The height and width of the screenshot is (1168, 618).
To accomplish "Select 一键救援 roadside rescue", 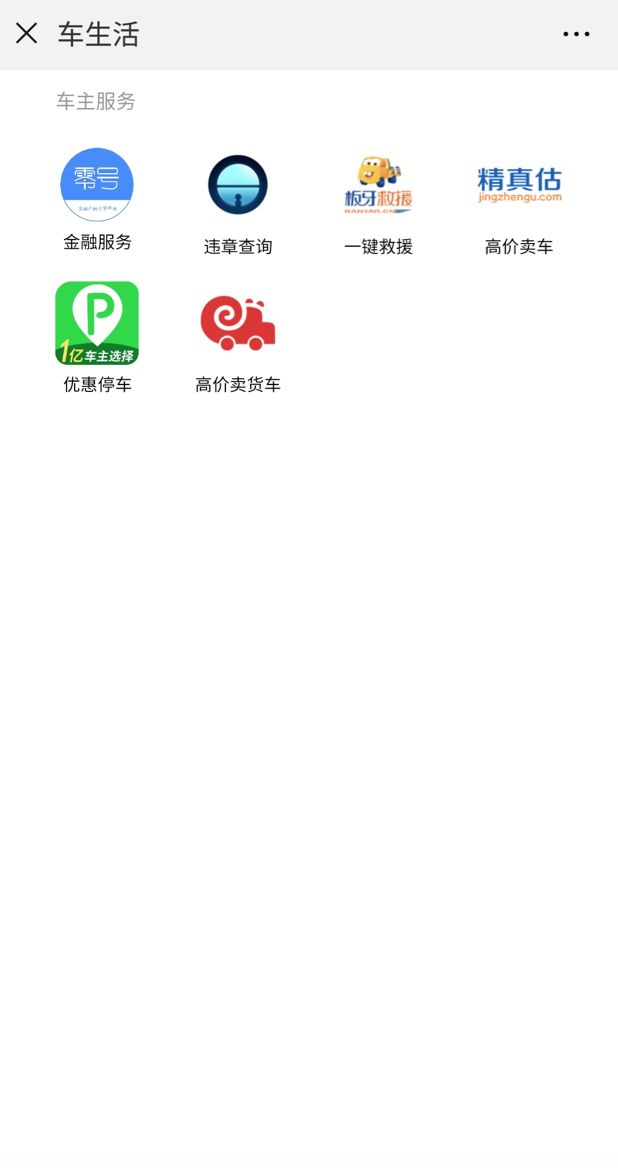I will point(378,205).
